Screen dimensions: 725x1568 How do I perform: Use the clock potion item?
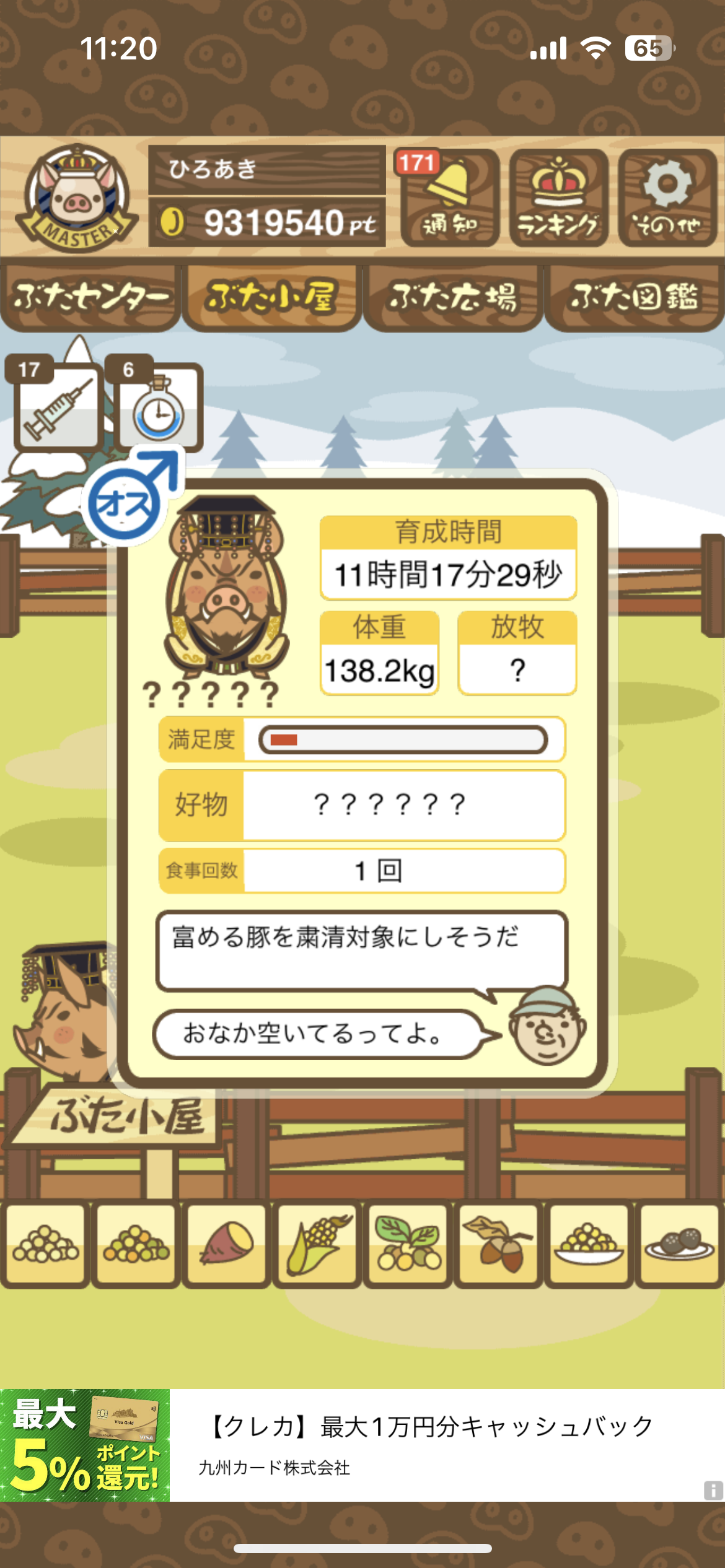[x=159, y=407]
